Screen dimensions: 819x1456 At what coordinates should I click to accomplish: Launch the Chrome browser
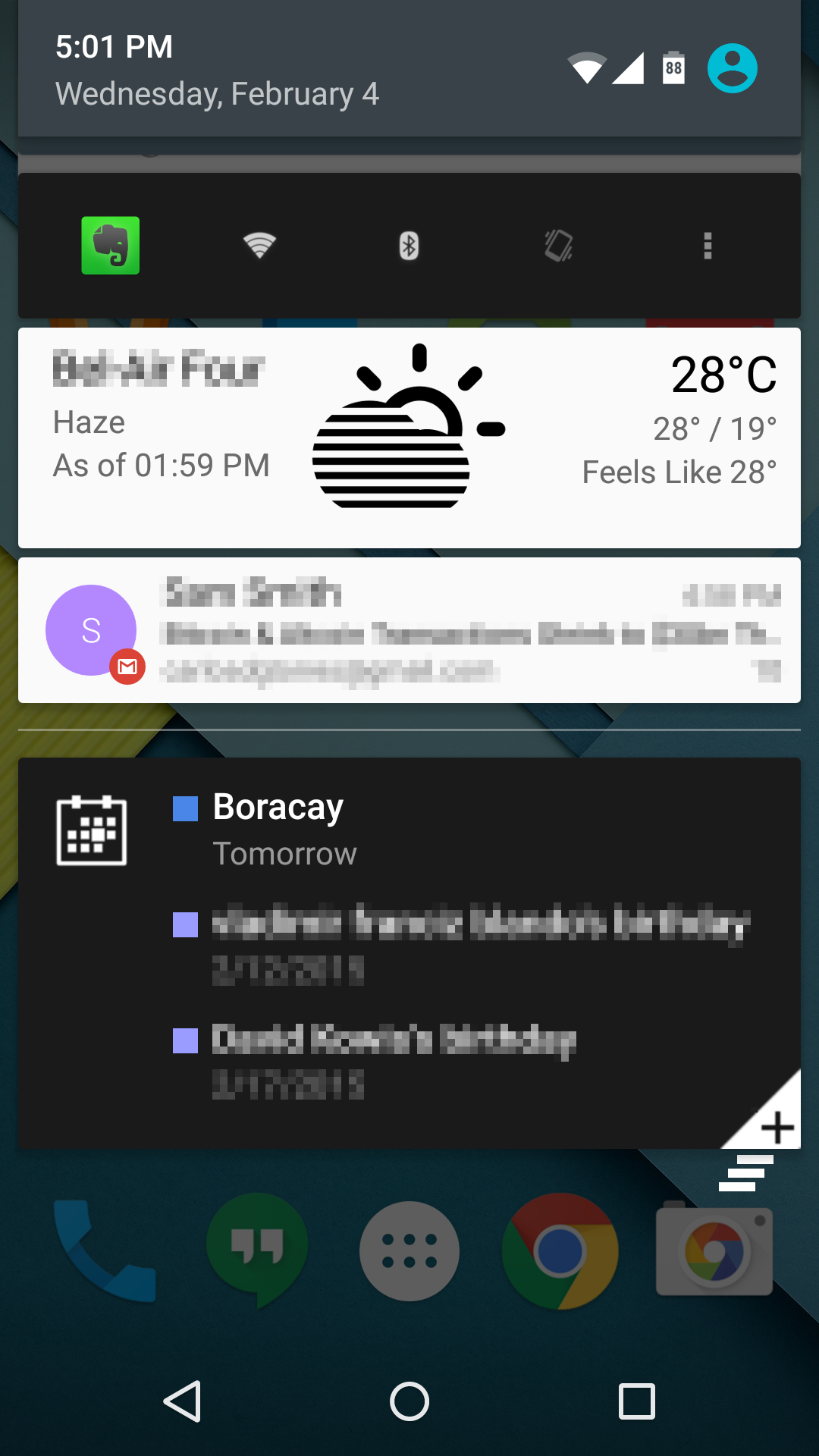pos(560,1251)
